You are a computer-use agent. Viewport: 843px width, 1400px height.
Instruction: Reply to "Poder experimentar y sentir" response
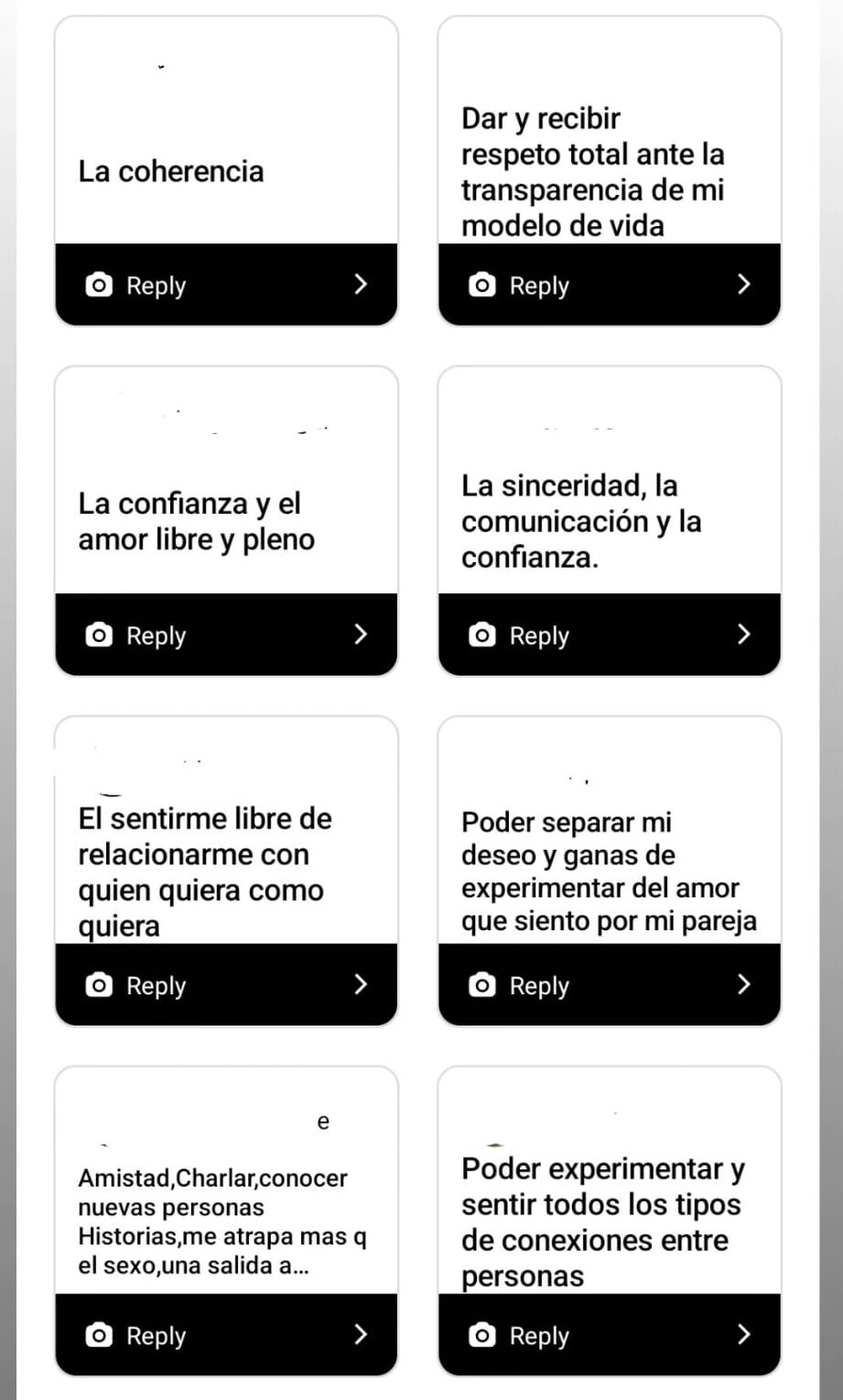[610, 1334]
